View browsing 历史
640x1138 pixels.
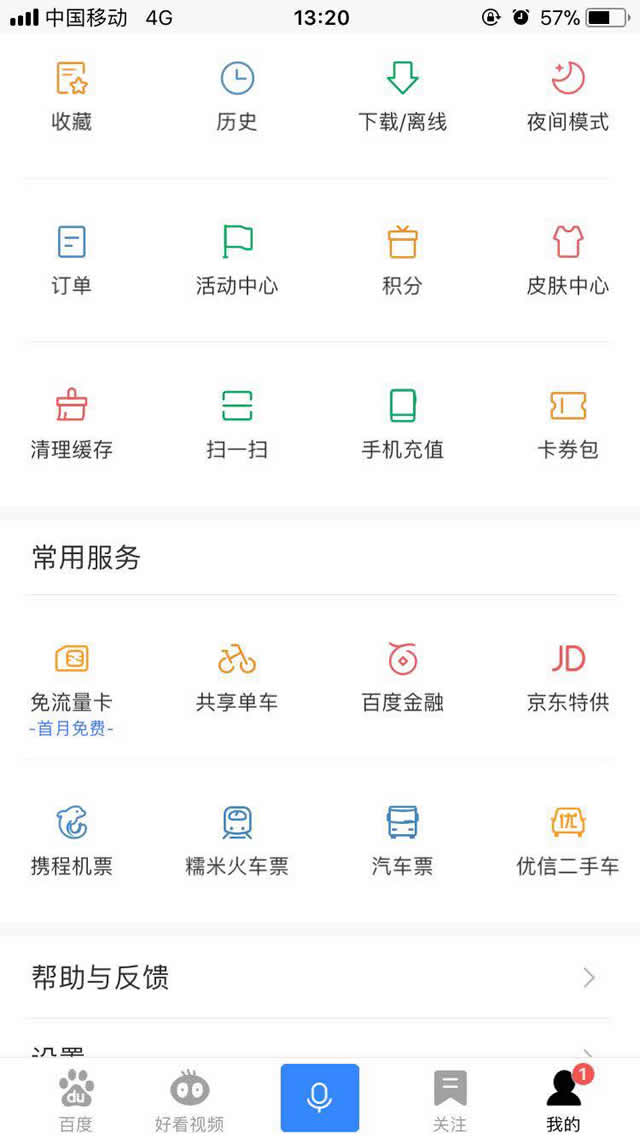click(x=237, y=96)
